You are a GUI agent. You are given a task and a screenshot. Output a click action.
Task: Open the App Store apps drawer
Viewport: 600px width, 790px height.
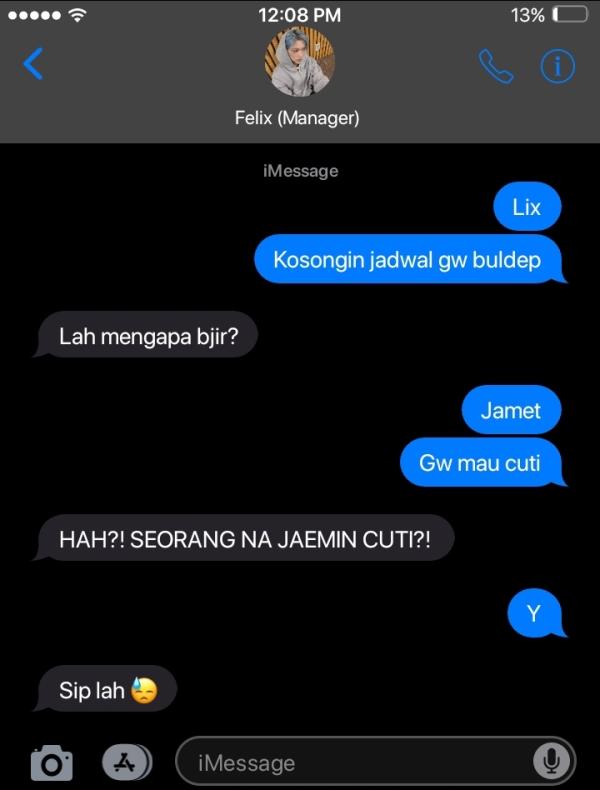(125, 763)
